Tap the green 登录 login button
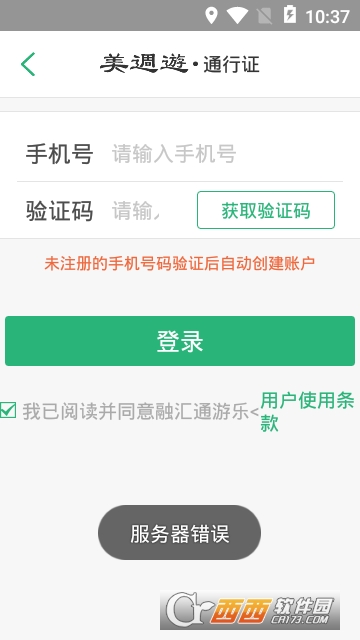Viewport: 360px width, 640px height. (180, 341)
